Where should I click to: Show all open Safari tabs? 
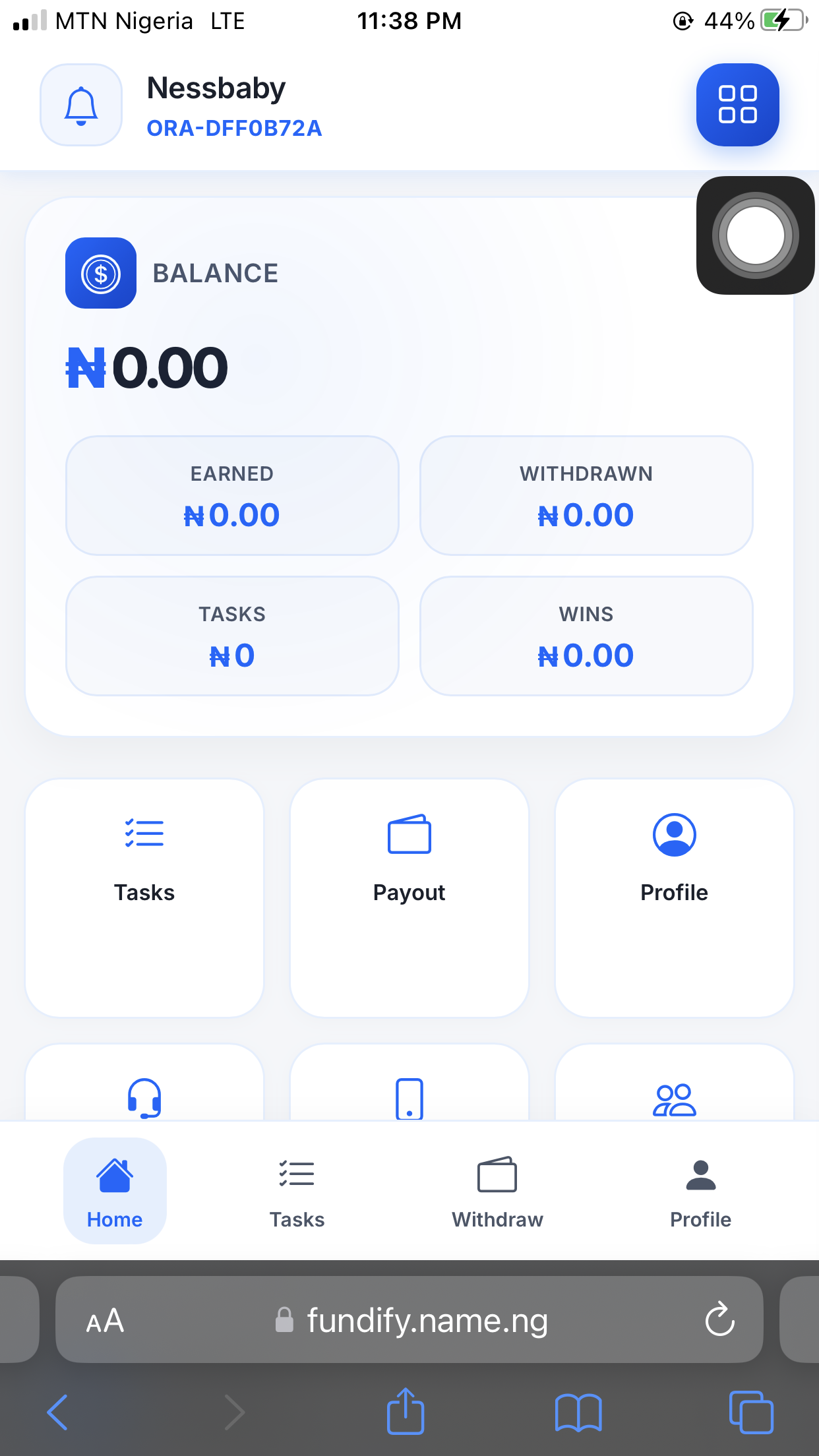coord(751,1412)
